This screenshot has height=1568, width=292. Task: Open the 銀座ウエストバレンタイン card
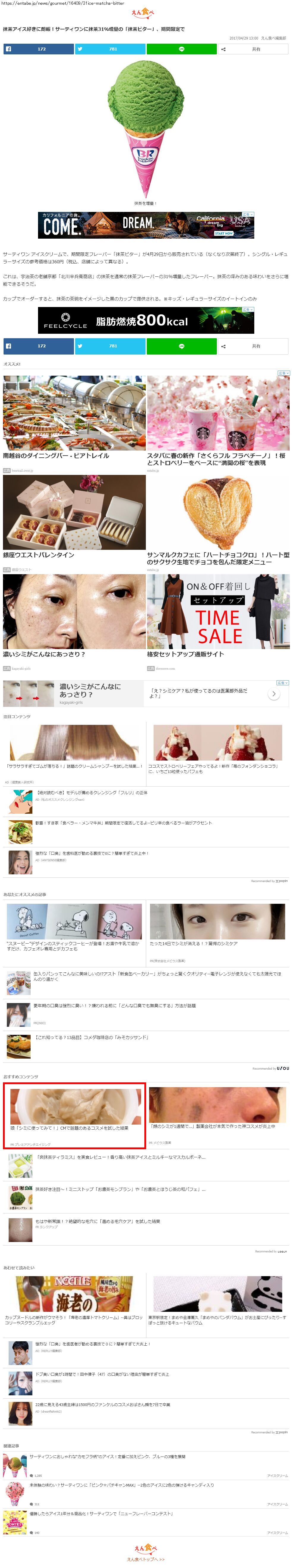(x=74, y=523)
